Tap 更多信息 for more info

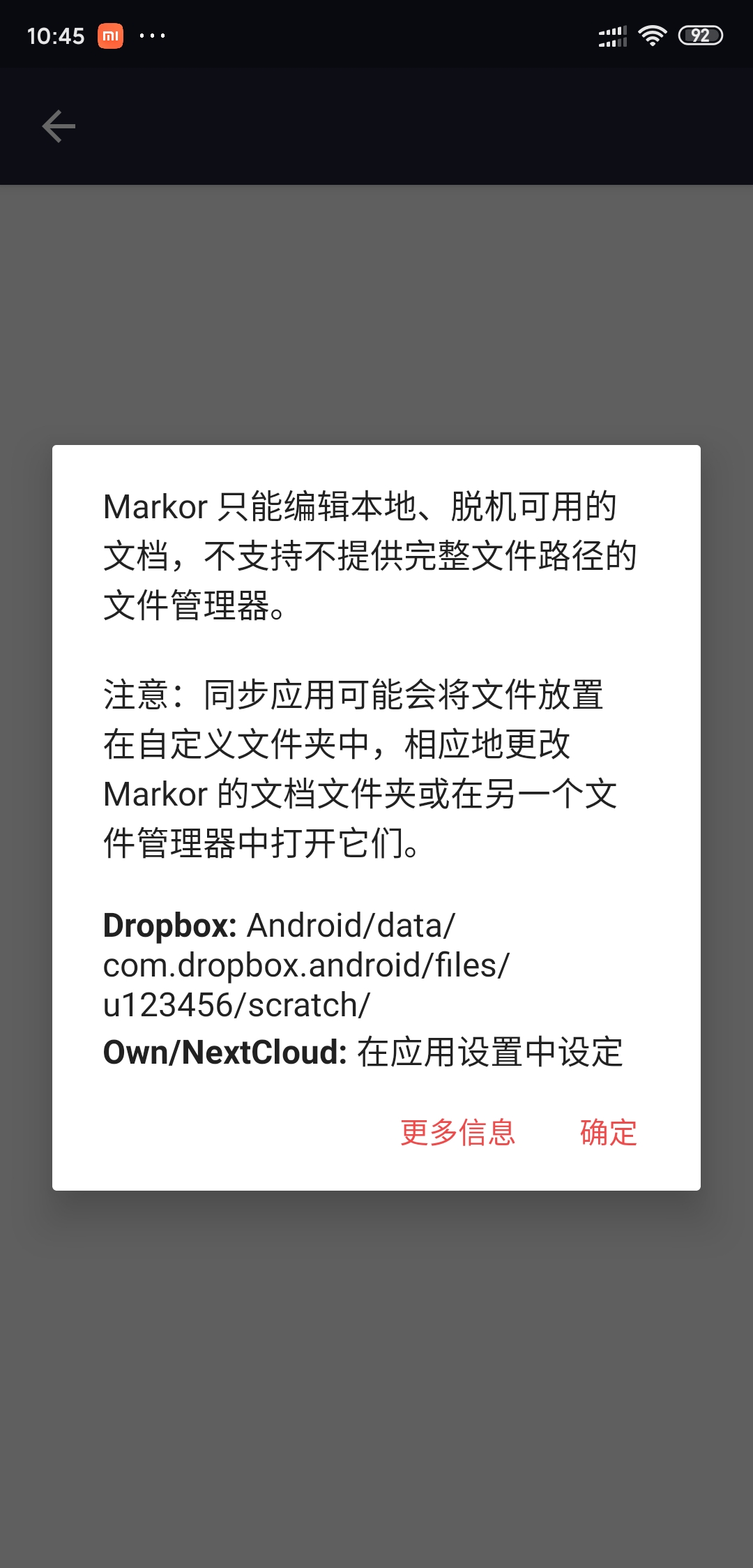point(457,1132)
